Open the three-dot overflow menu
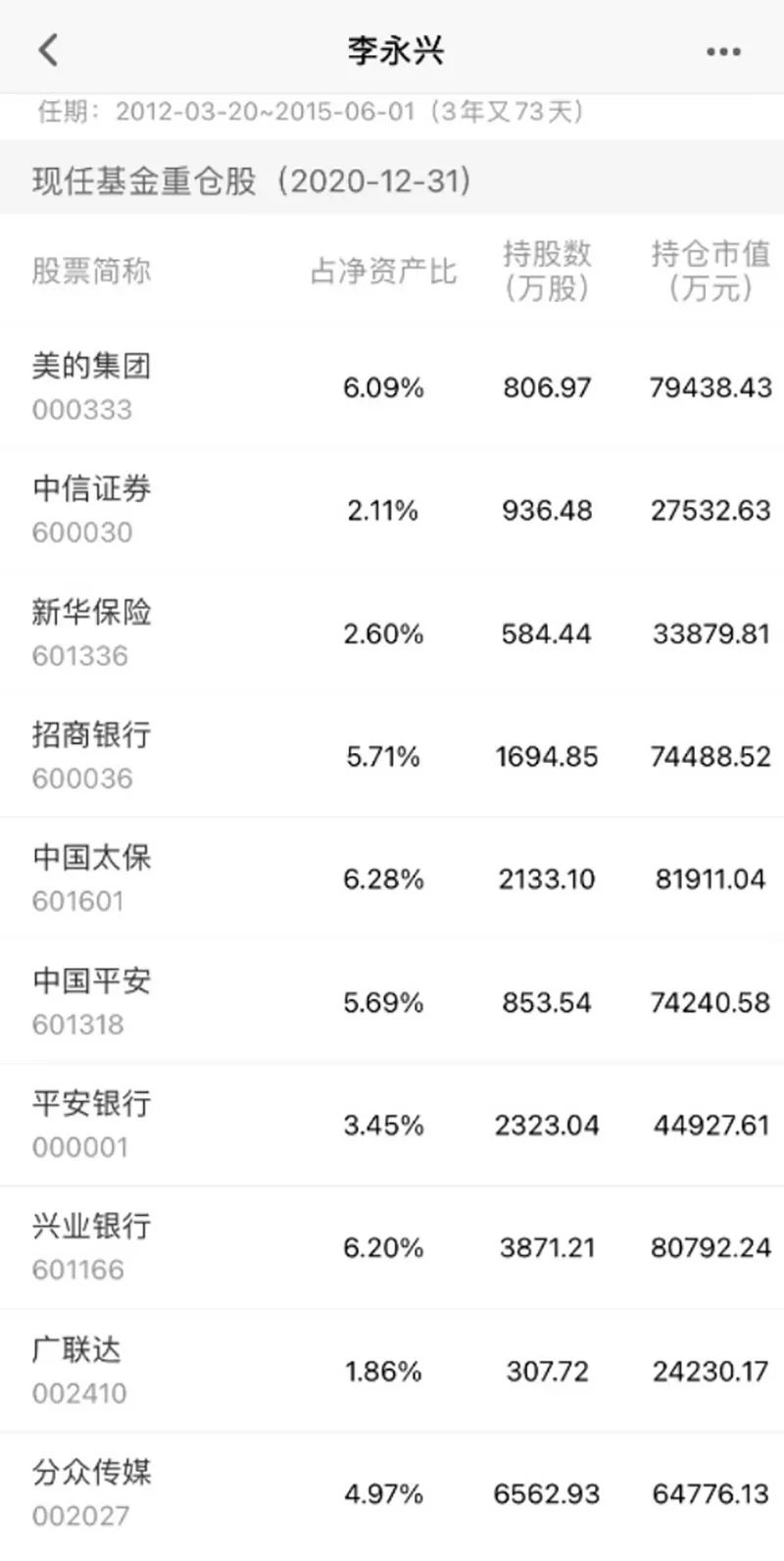Image resolution: width=784 pixels, height=1561 pixels. pos(723,51)
